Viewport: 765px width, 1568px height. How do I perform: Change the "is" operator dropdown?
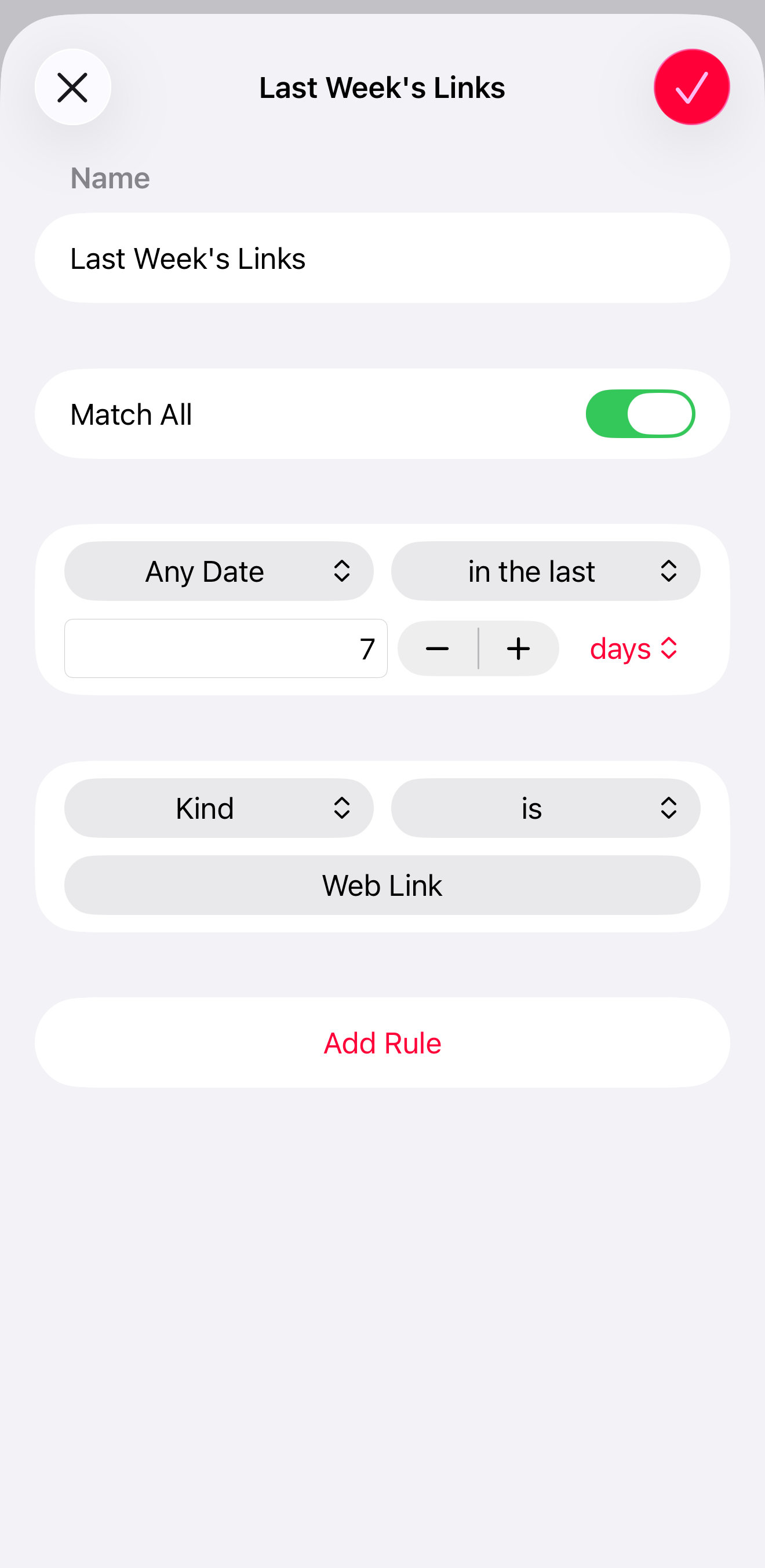(x=545, y=808)
